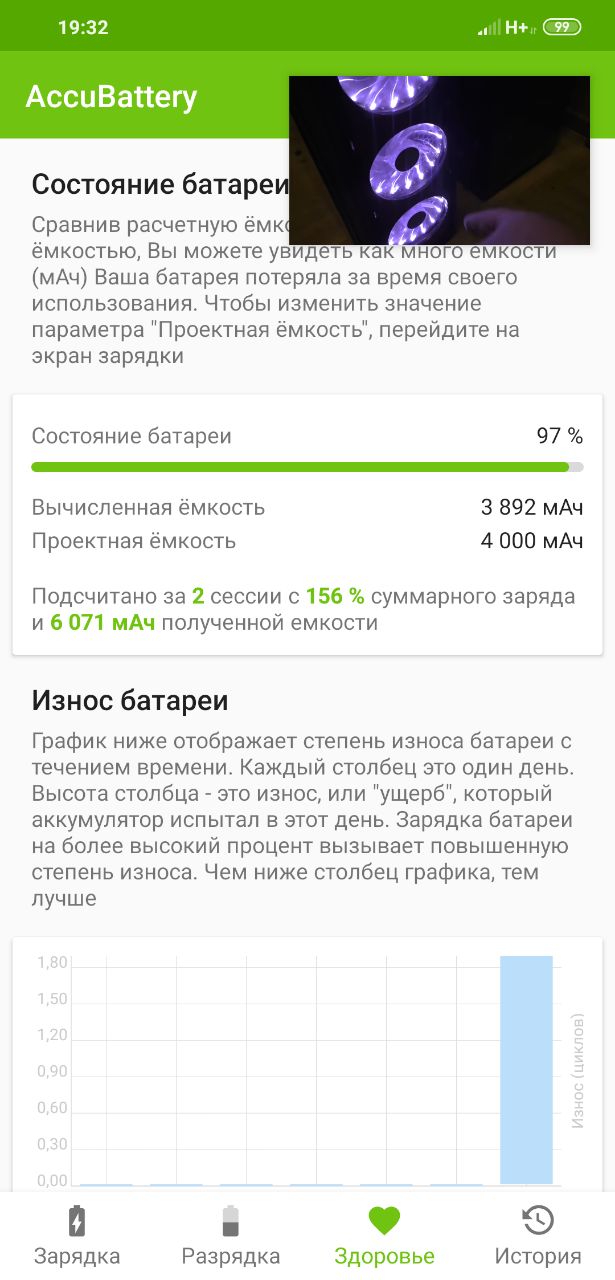Open the Разрядка tab
The height and width of the screenshot is (1280, 615).
tap(231, 1235)
